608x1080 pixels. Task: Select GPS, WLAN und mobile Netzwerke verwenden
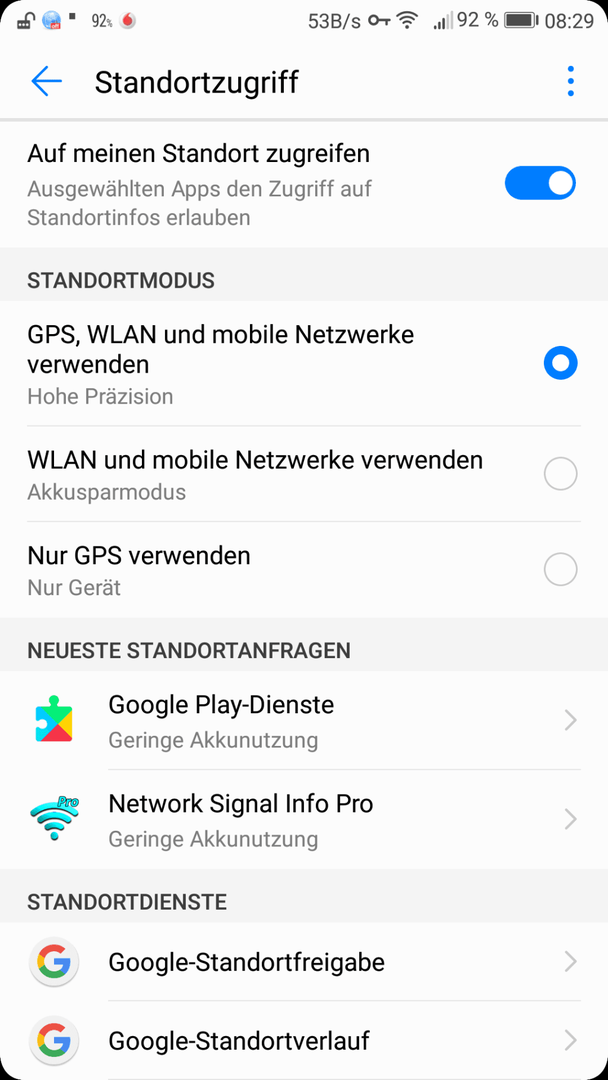[304, 364]
